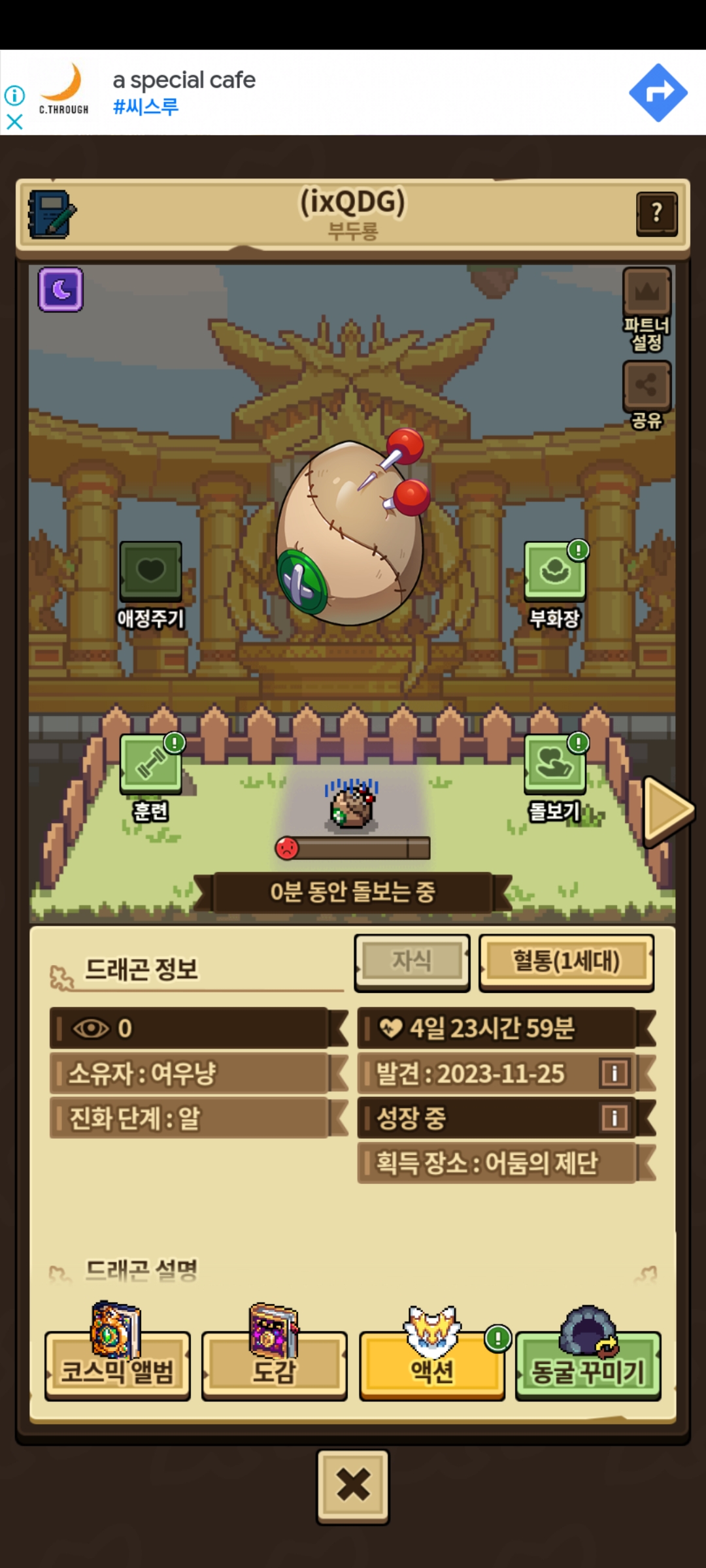Close the dragon info panel
The image size is (706, 1568).
(353, 1486)
